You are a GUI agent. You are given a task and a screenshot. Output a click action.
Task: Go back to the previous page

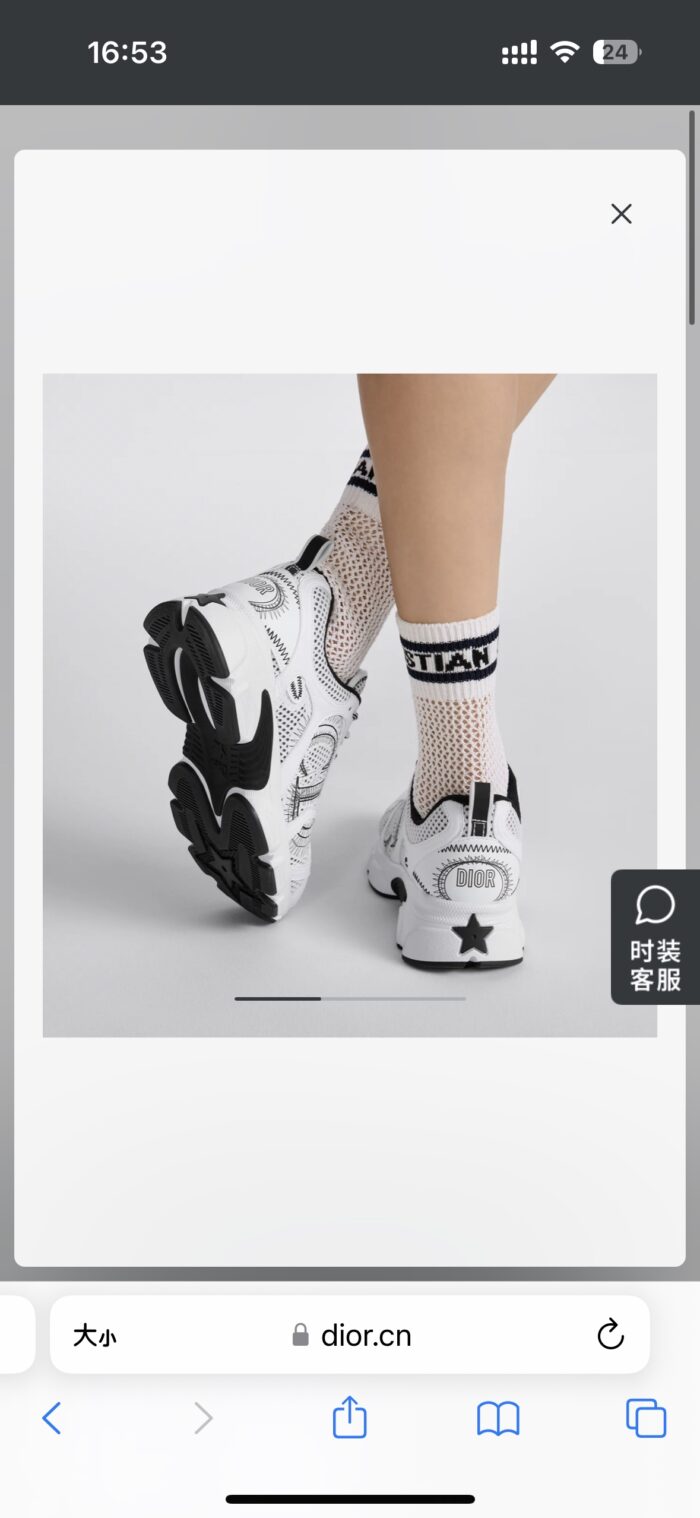pos(52,1418)
